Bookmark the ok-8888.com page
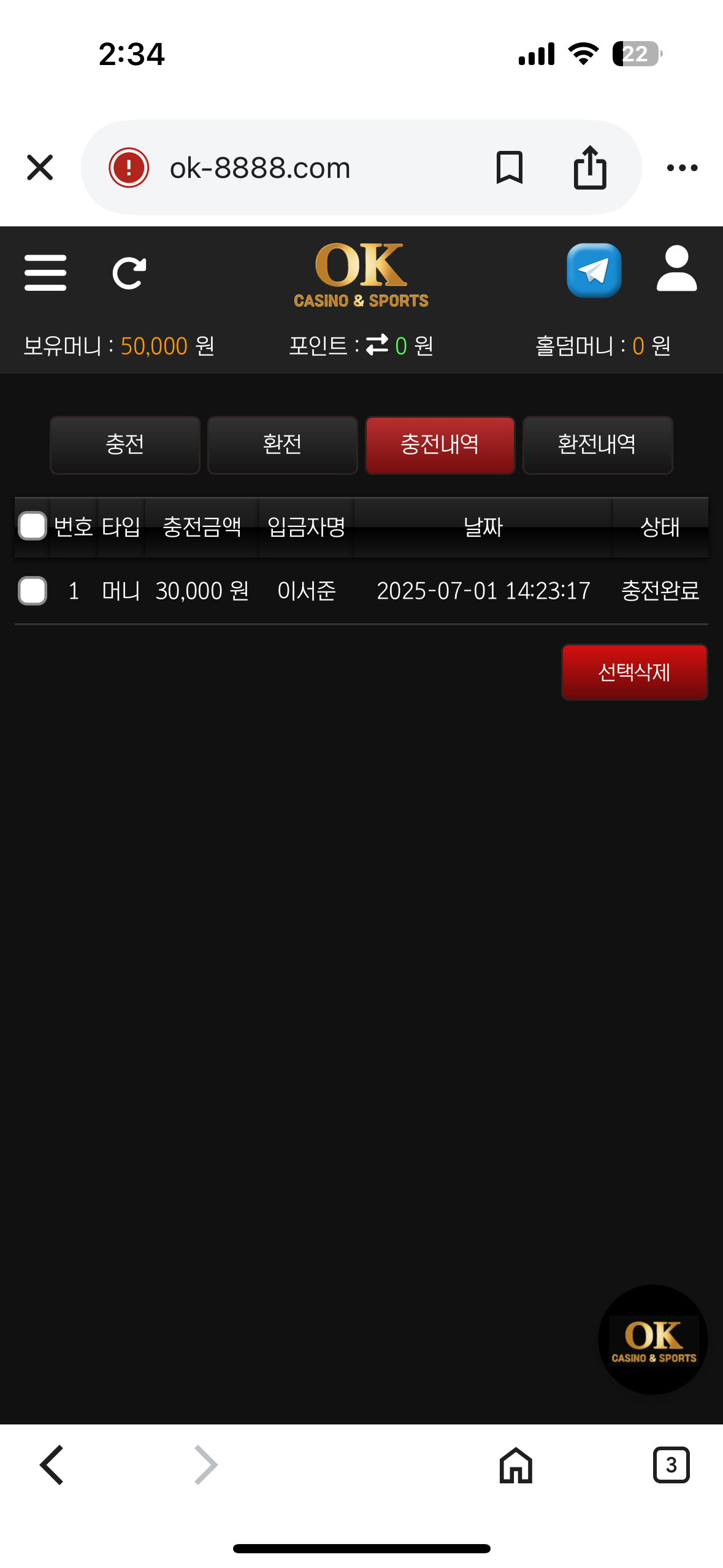 pos(509,167)
